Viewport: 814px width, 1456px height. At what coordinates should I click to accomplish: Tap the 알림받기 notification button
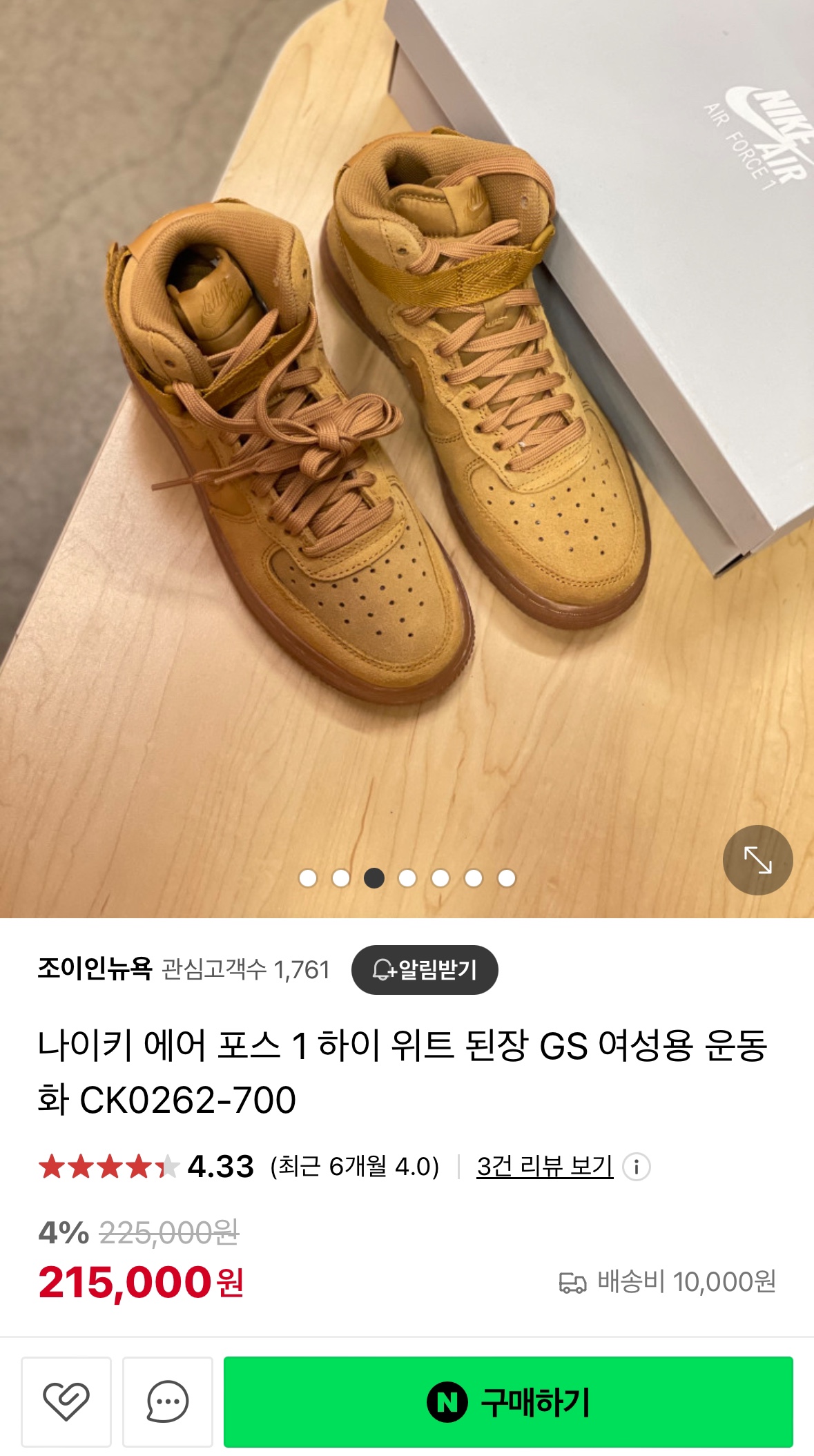[x=425, y=969]
